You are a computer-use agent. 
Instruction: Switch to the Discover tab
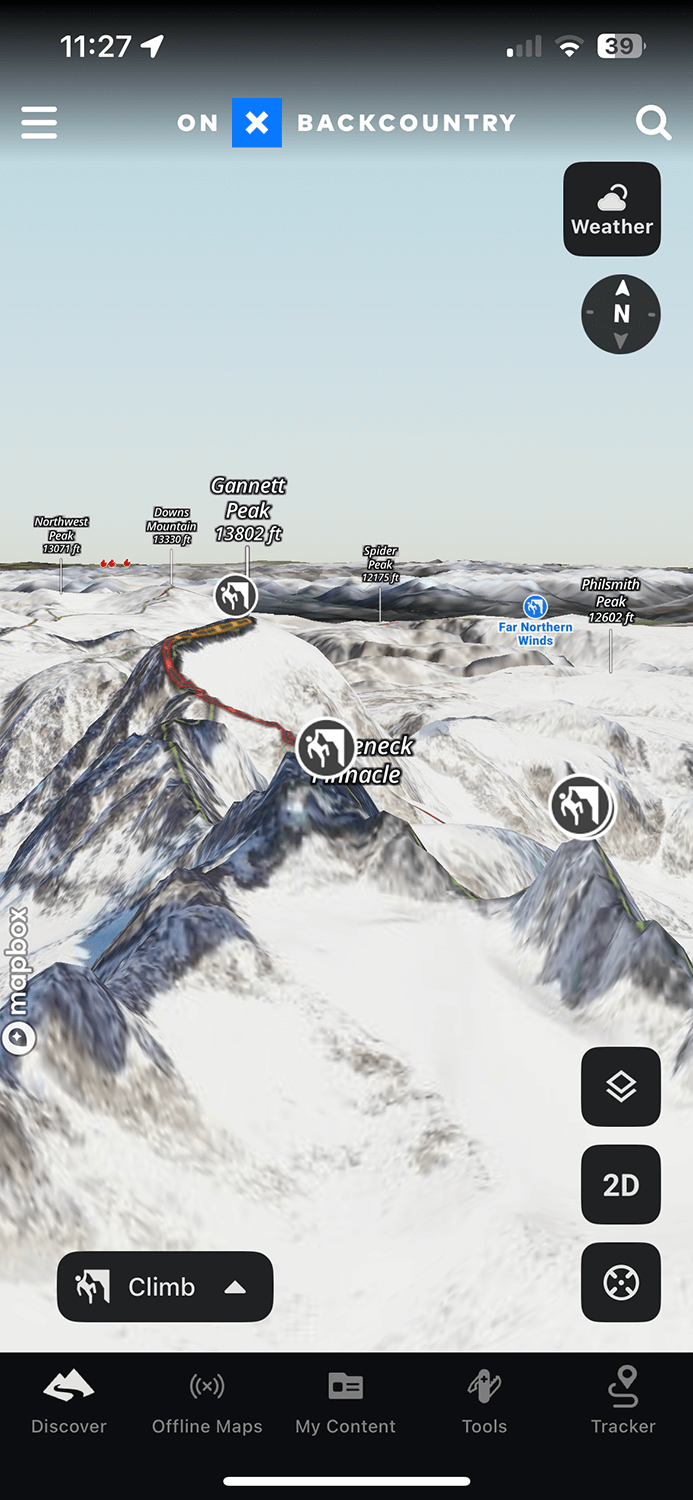(x=69, y=1402)
